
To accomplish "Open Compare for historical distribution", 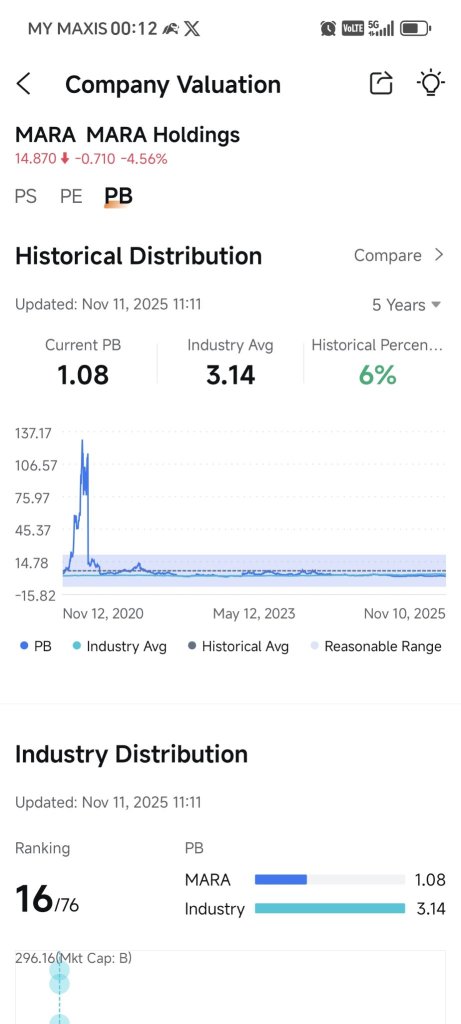I will pos(399,255).
